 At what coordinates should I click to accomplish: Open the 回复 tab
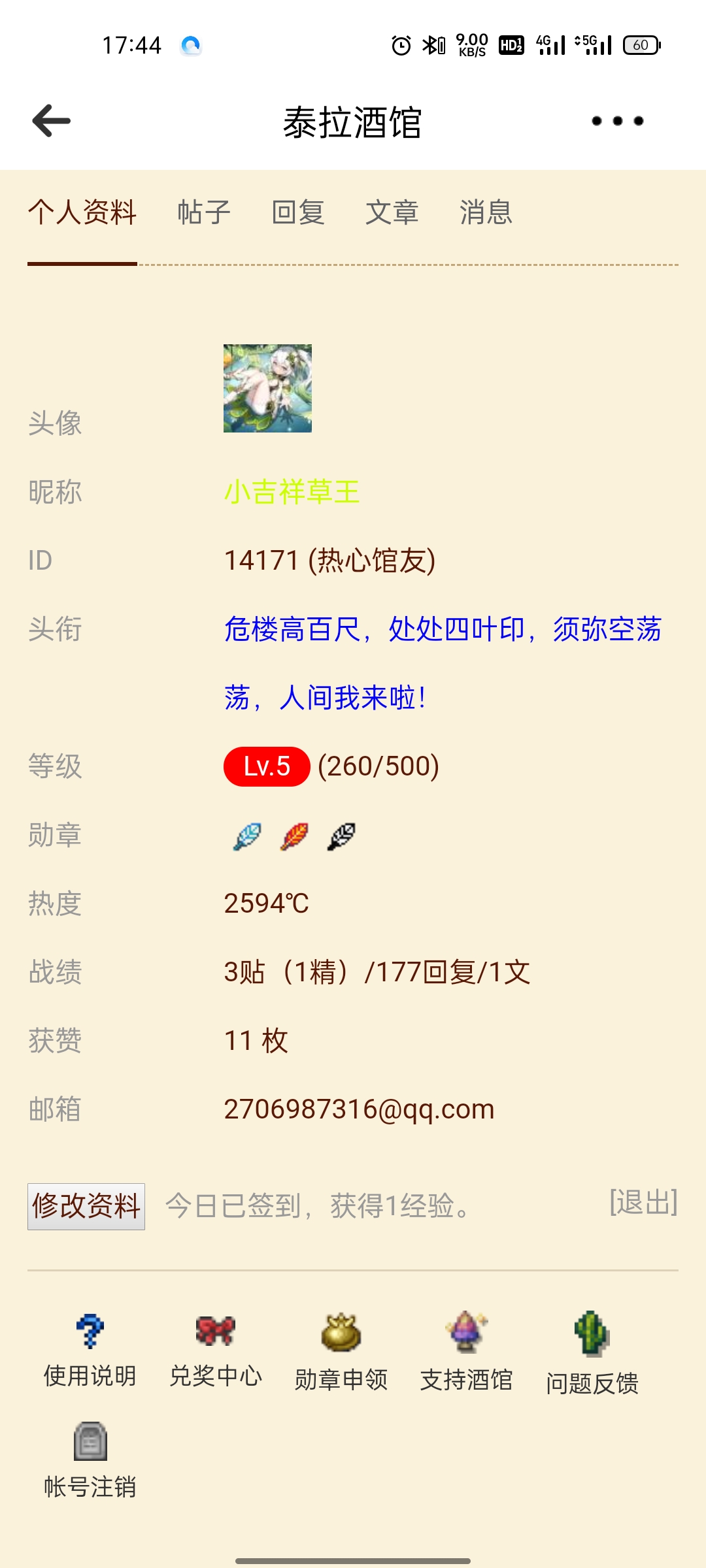point(298,213)
